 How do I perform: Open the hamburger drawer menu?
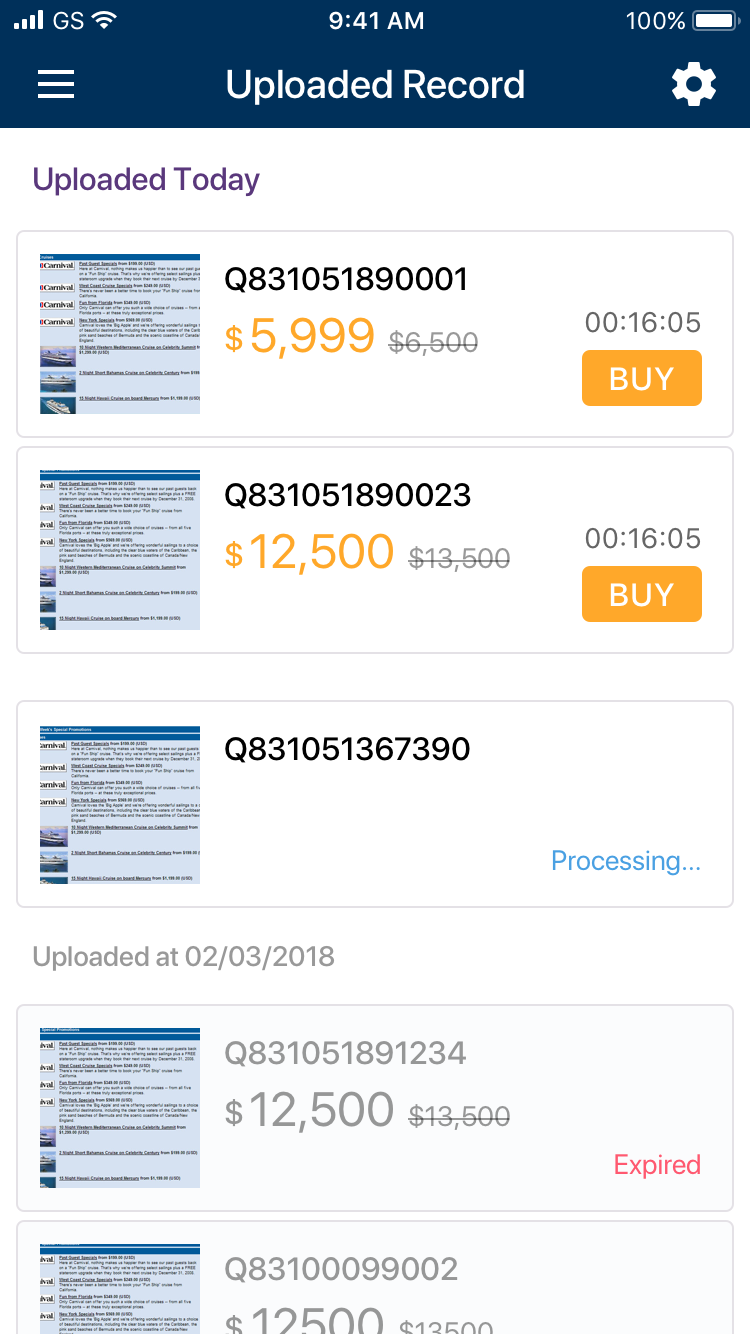pyautogui.click(x=56, y=84)
